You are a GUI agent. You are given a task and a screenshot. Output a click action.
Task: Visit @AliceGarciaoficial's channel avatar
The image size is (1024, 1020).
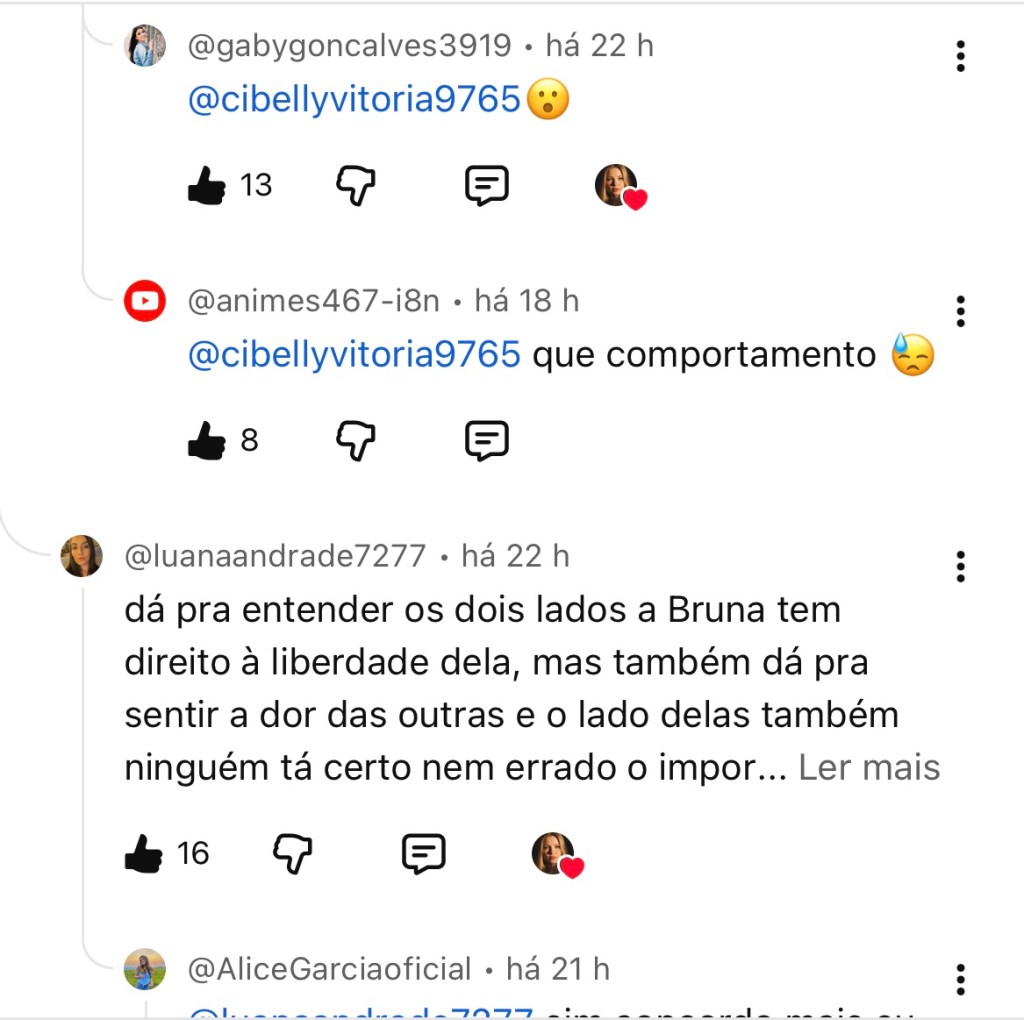pyautogui.click(x=145, y=969)
